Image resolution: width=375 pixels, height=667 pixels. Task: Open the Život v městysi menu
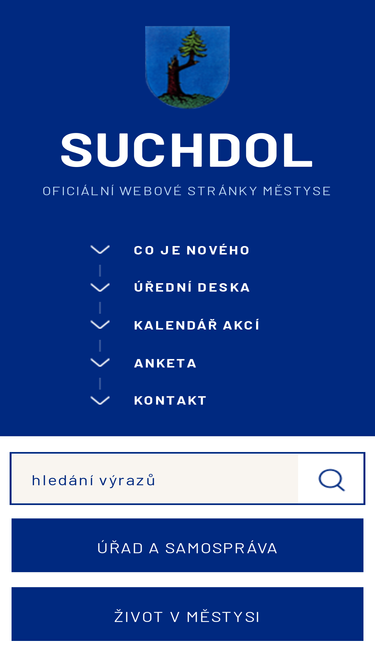click(x=188, y=614)
